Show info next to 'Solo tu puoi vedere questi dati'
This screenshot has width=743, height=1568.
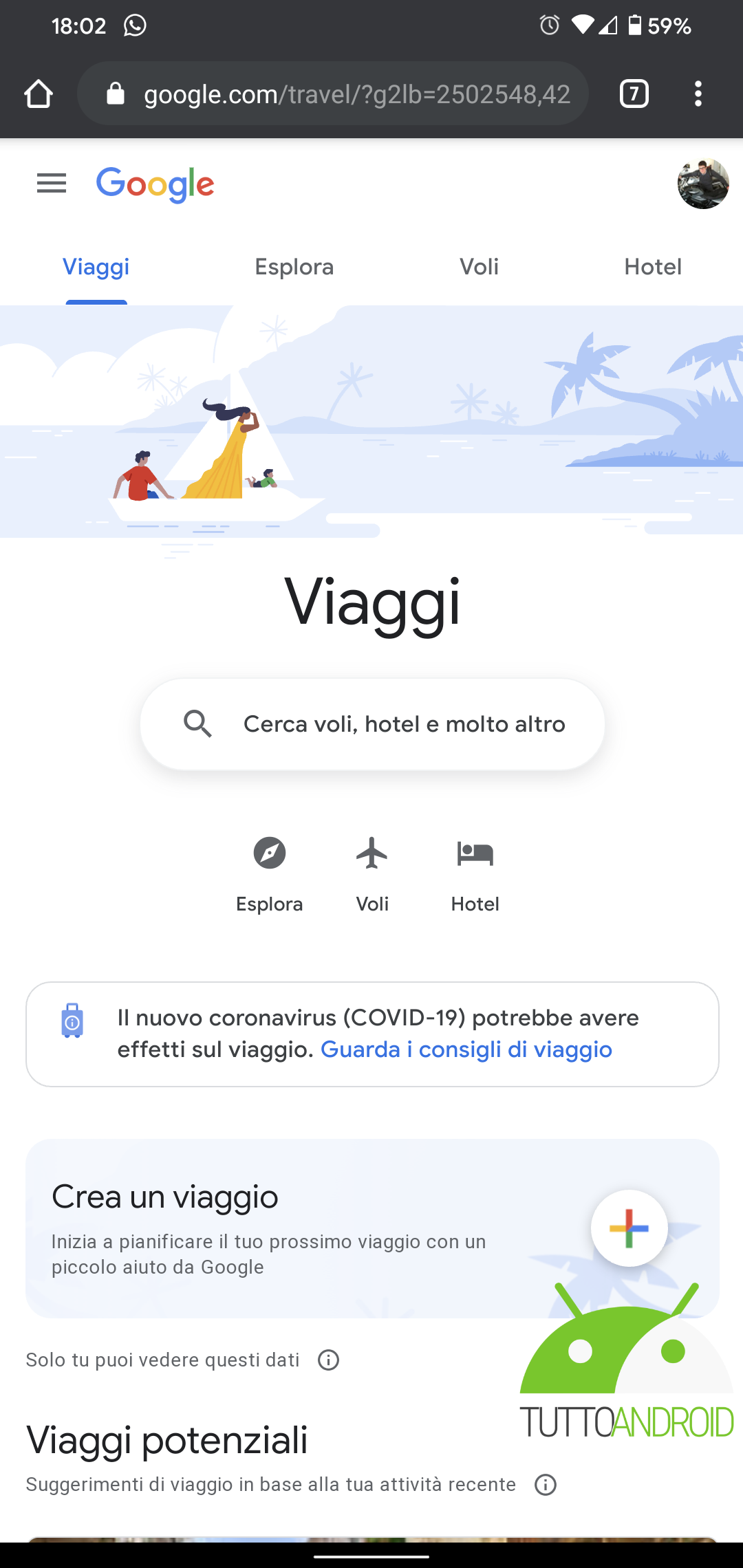(329, 1360)
